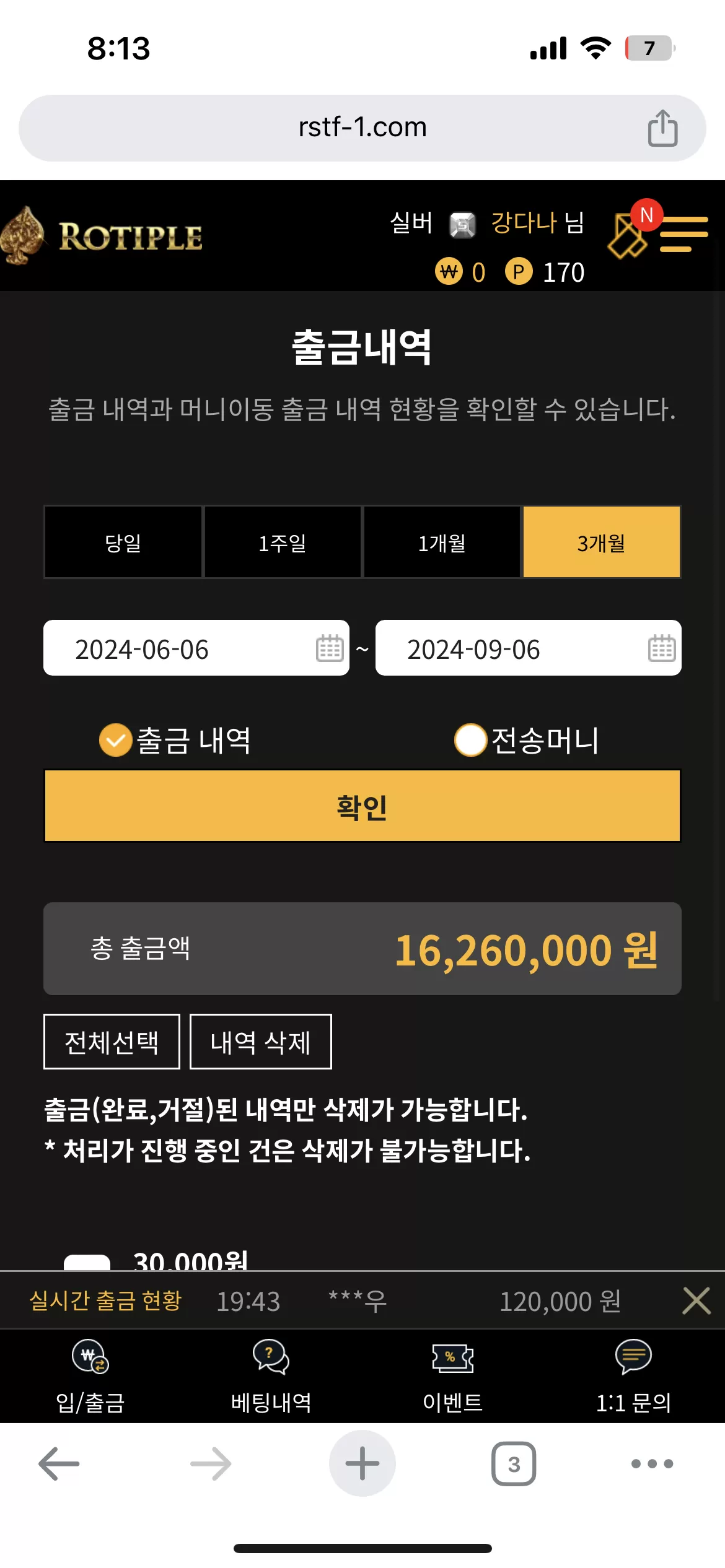Tap the 전체선택 button
Screen dimensions: 725x1568
112,1042
